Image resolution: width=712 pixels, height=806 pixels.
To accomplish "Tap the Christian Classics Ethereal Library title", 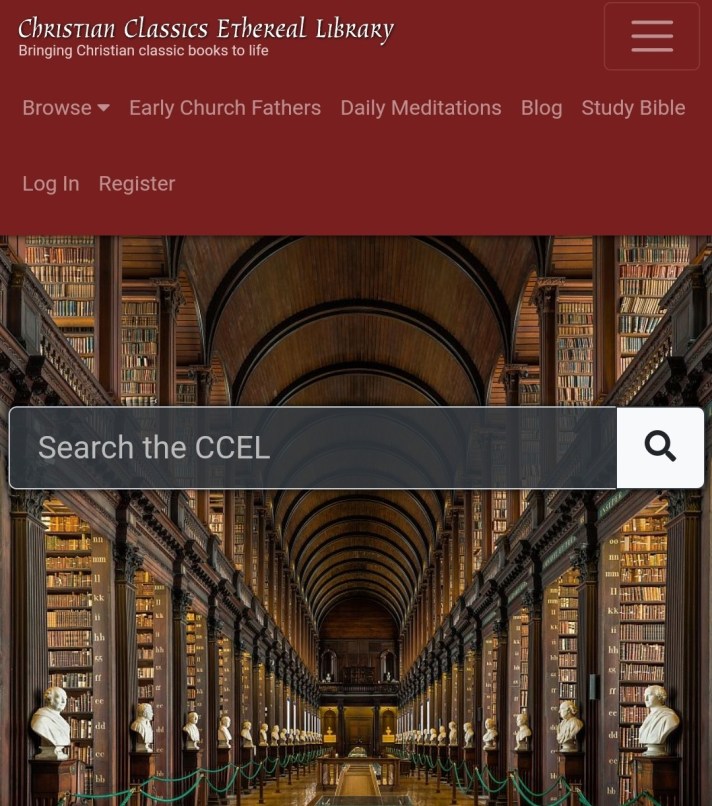I will coord(206,28).
